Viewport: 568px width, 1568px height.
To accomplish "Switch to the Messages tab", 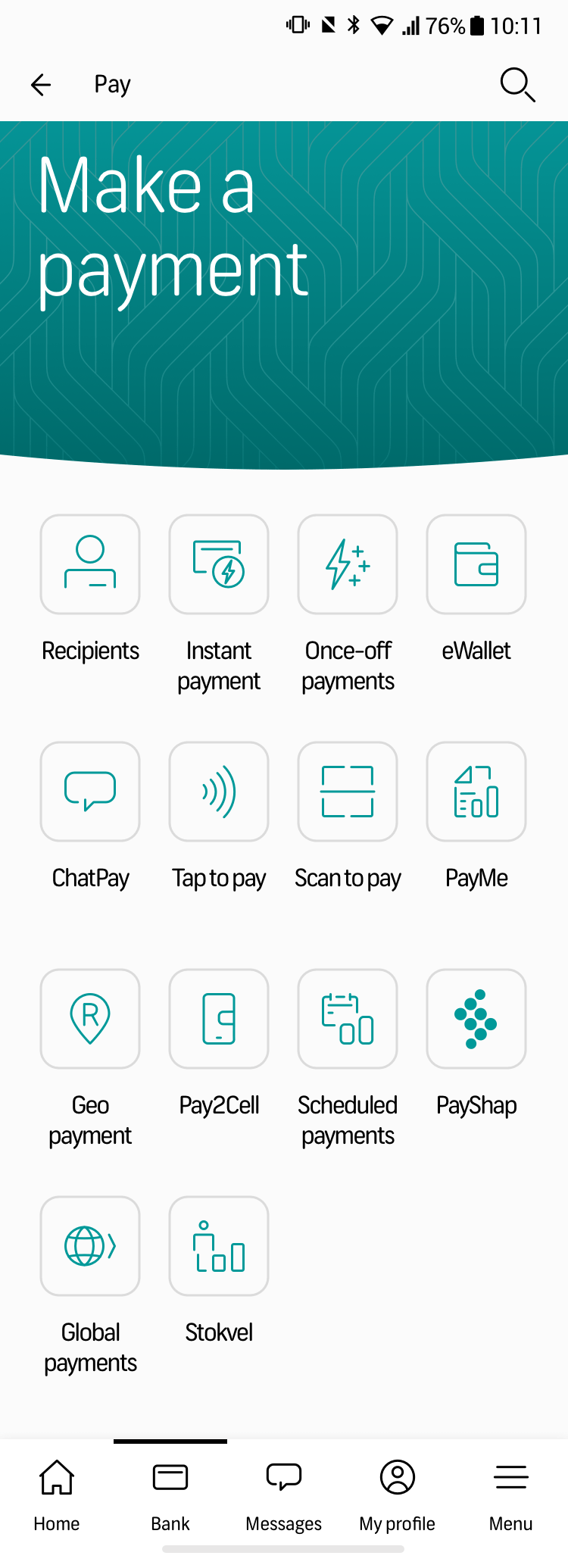I will point(284,1494).
